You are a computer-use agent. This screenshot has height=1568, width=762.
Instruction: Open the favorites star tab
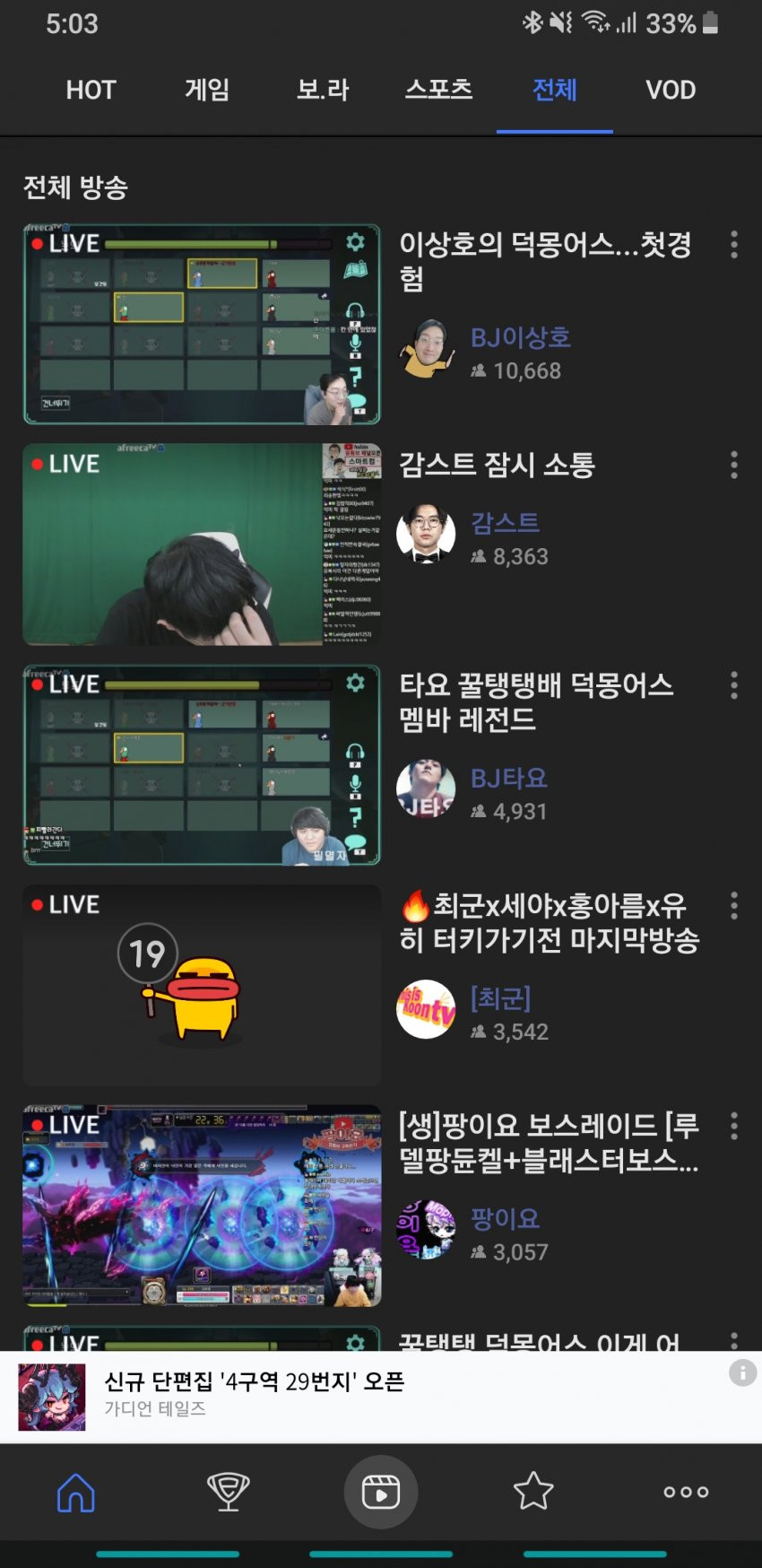(x=533, y=1493)
